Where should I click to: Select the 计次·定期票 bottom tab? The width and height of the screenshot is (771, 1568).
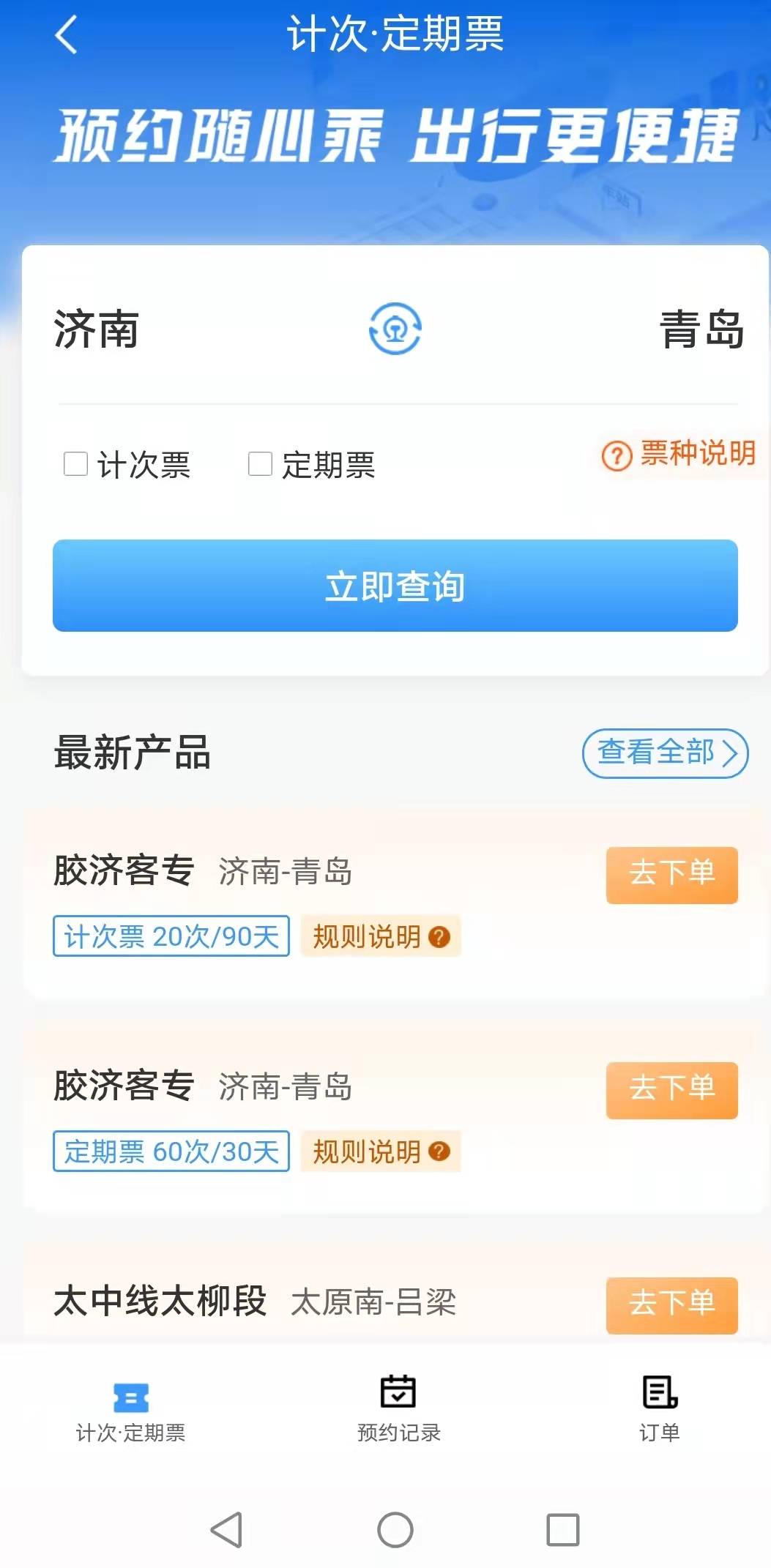[131, 1410]
